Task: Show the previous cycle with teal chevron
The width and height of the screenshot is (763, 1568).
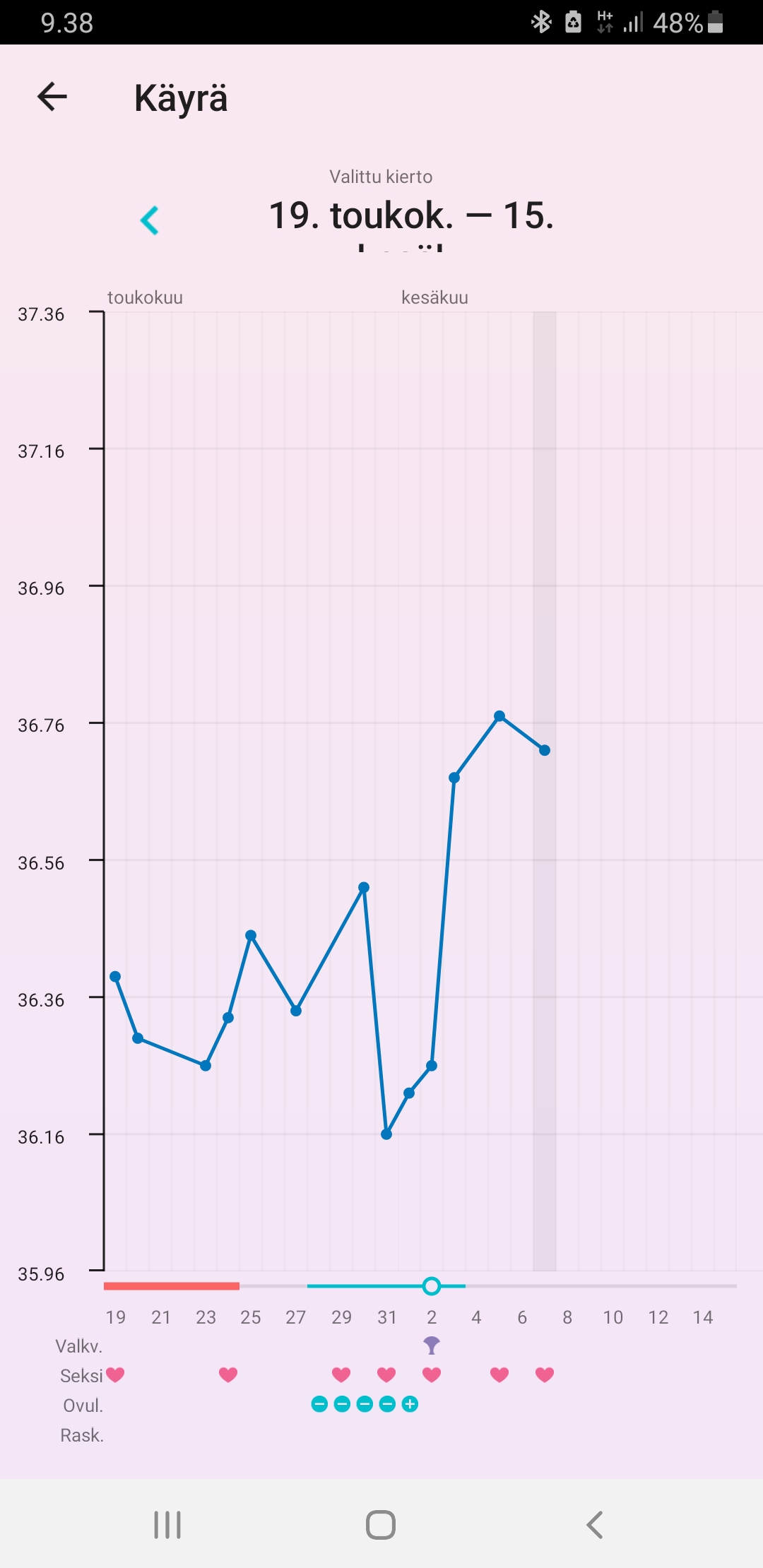Action: [x=150, y=220]
